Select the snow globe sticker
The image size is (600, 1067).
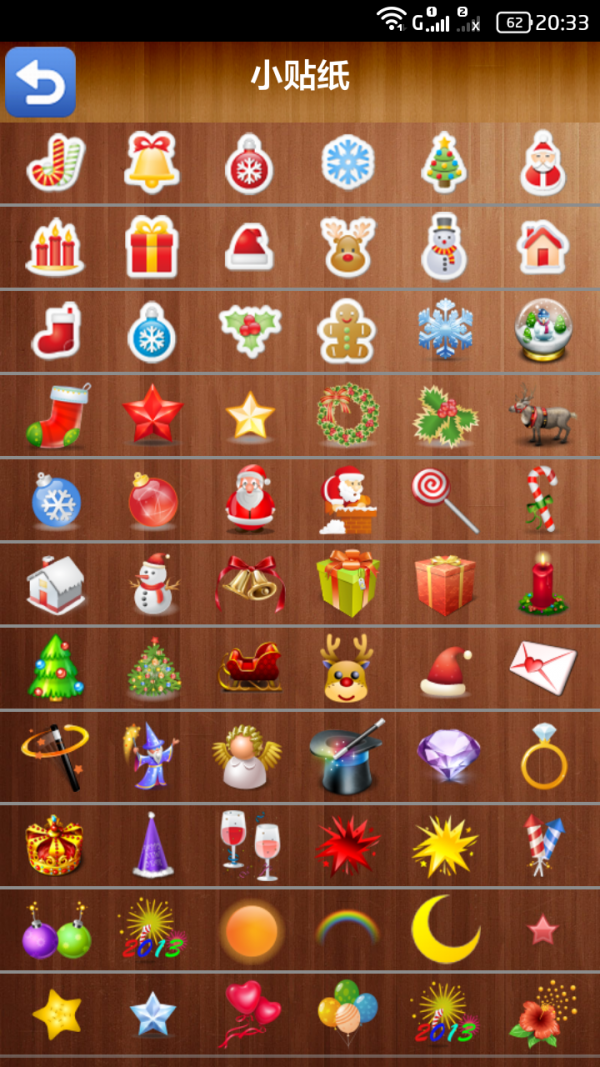pos(543,330)
